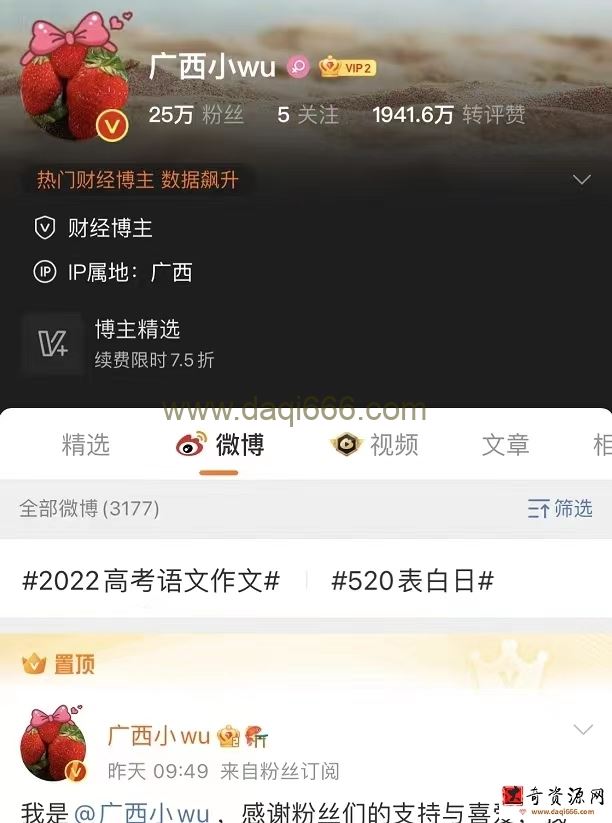Screen dimensions: 612x823
Task: View the 25万 粉丝 followers list
Action: pyautogui.click(x=196, y=115)
